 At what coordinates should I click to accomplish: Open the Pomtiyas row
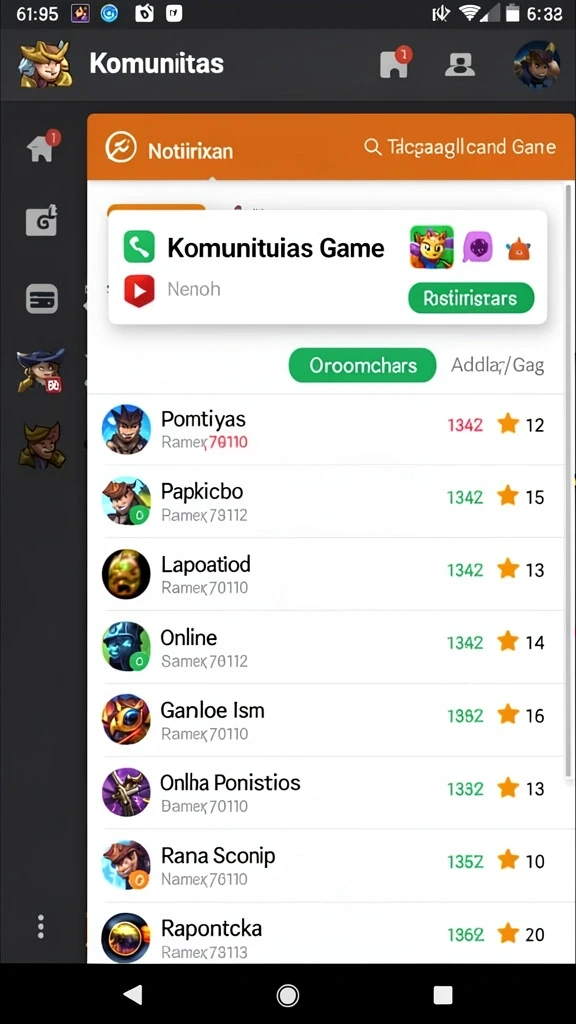[325, 428]
